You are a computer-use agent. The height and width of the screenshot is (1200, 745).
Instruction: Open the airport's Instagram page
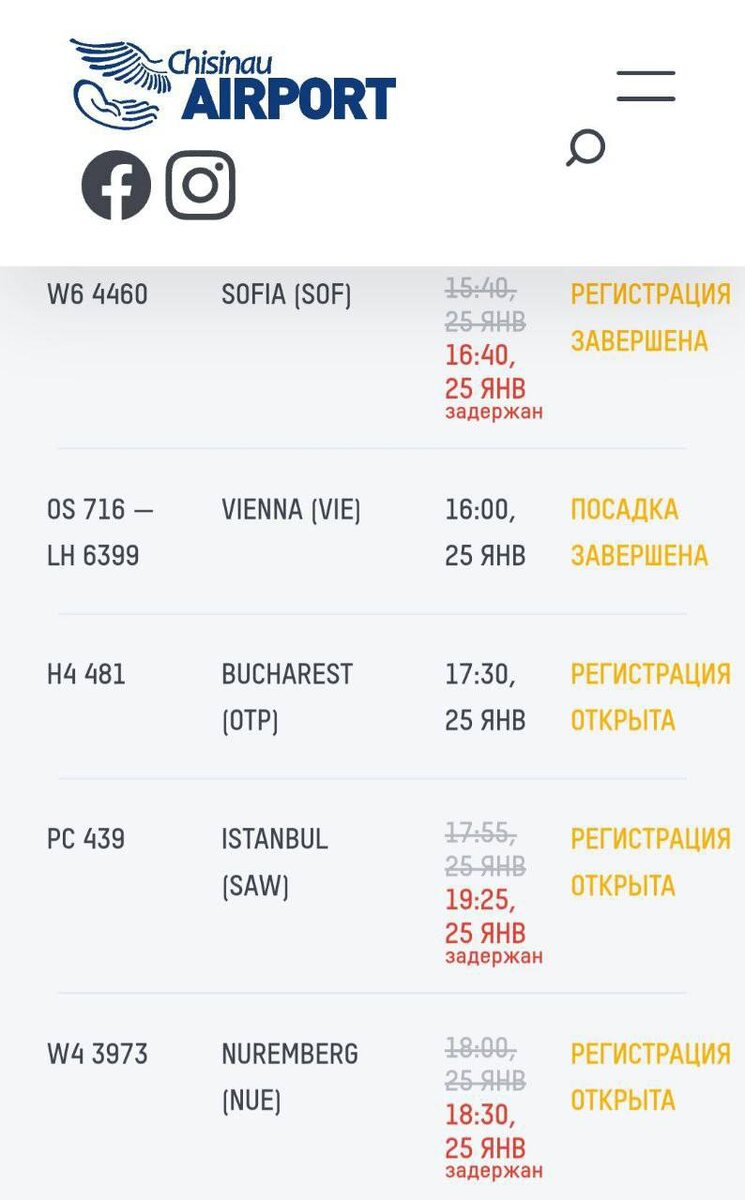(201, 185)
